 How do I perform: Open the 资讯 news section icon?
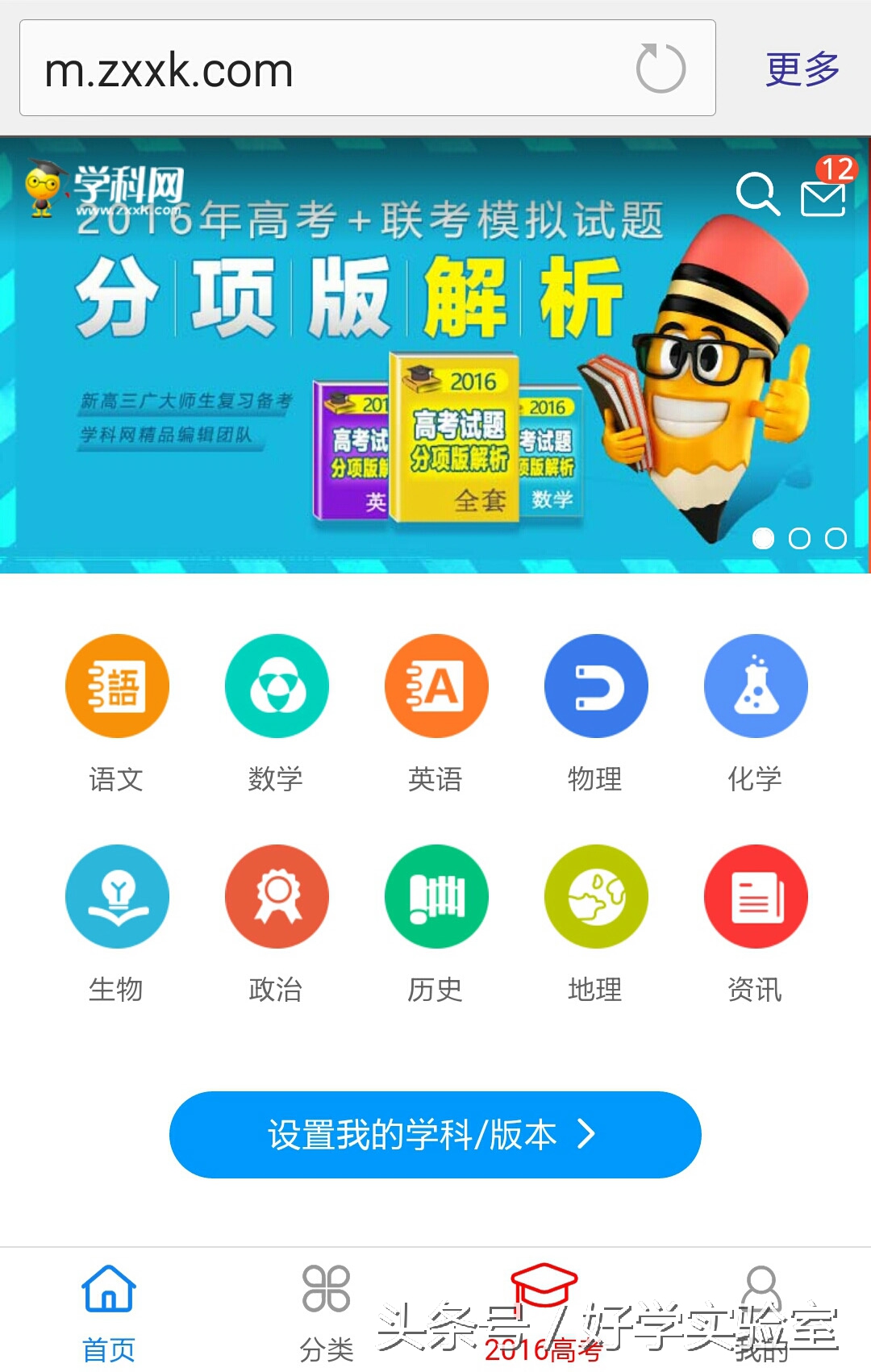[755, 895]
